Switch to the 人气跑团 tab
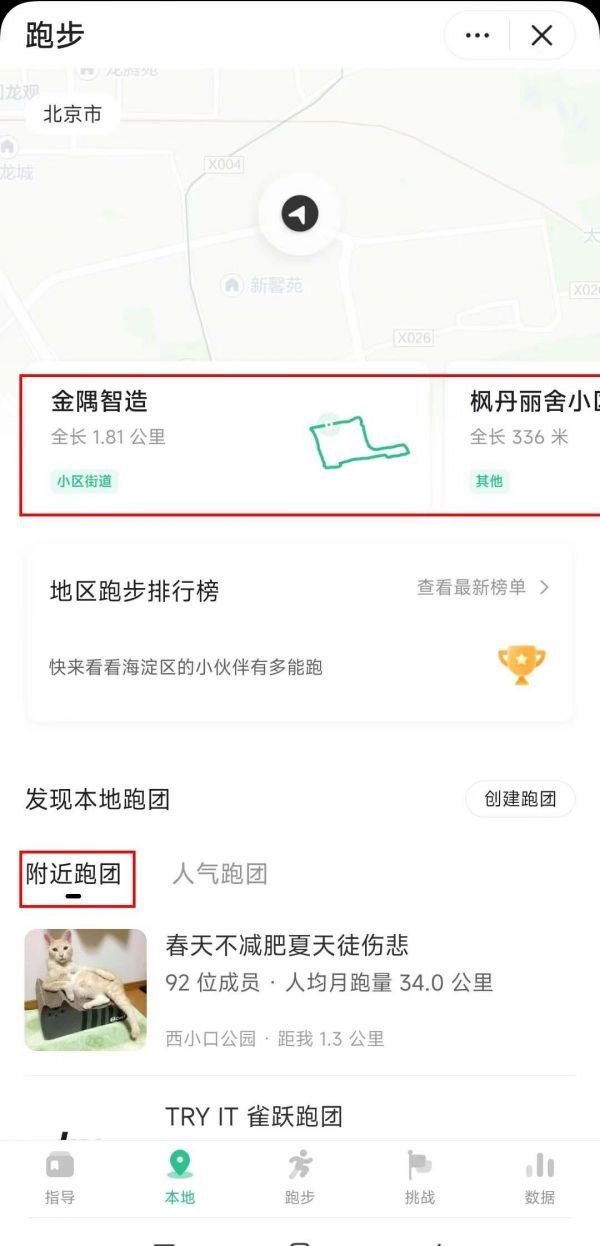The width and height of the screenshot is (600, 1246). point(220,874)
